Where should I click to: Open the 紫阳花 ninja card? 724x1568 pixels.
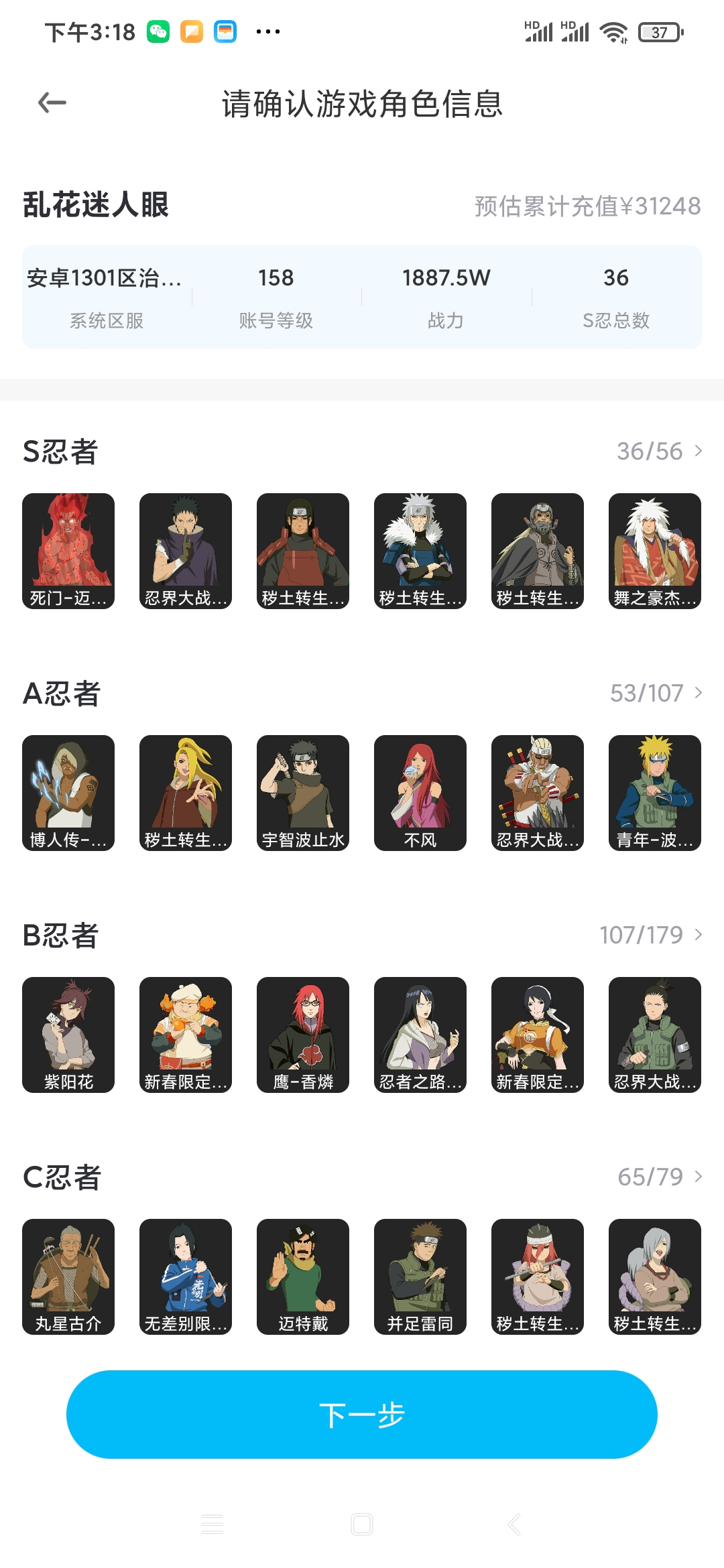[x=68, y=1035]
